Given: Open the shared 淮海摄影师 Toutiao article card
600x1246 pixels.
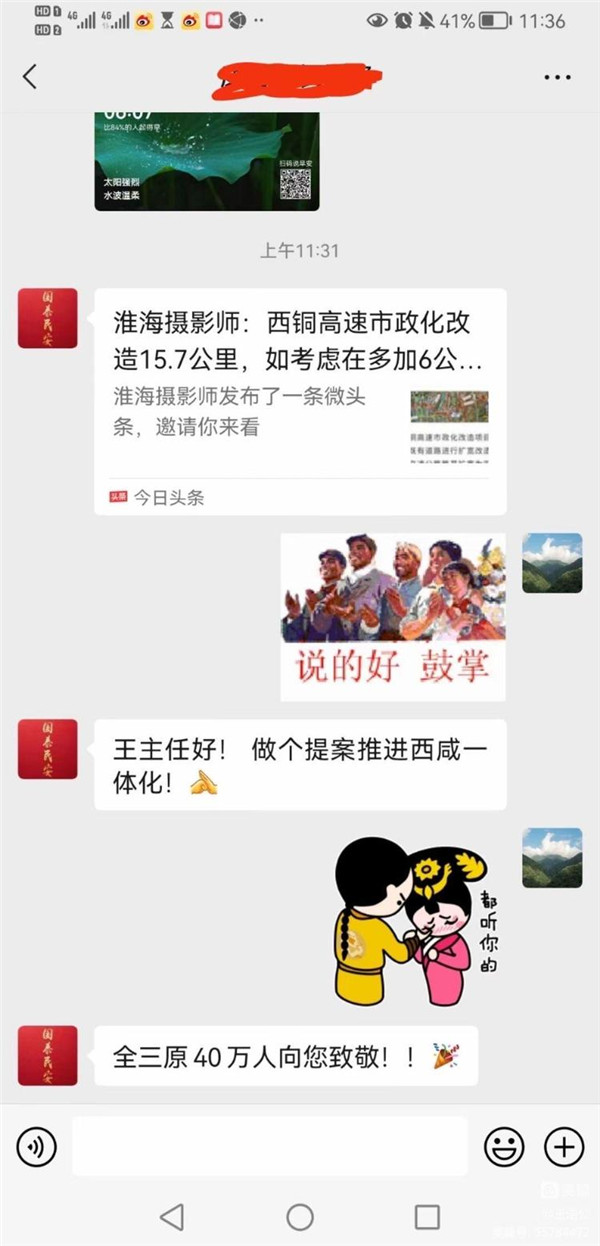Looking at the screenshot, I should coord(300,400).
